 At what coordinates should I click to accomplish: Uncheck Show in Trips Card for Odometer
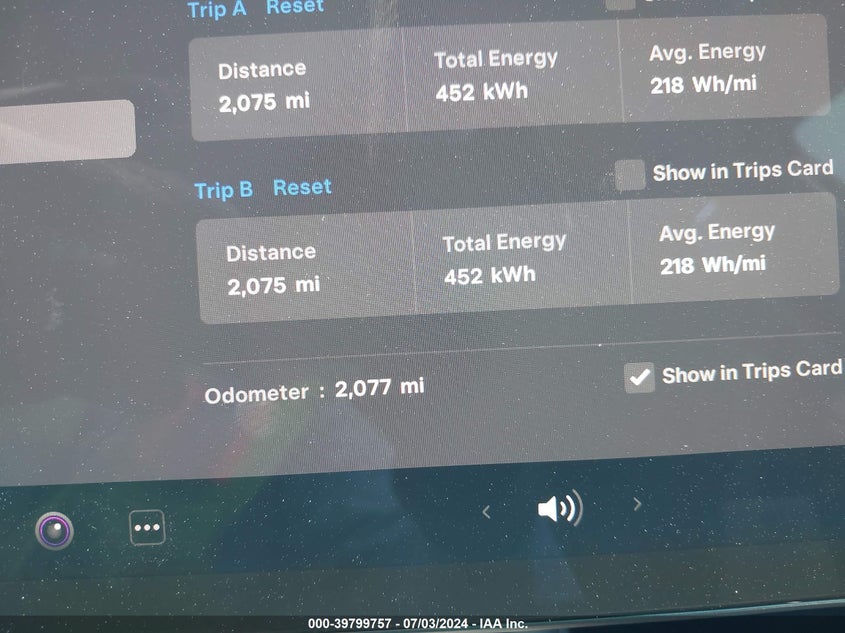(639, 378)
